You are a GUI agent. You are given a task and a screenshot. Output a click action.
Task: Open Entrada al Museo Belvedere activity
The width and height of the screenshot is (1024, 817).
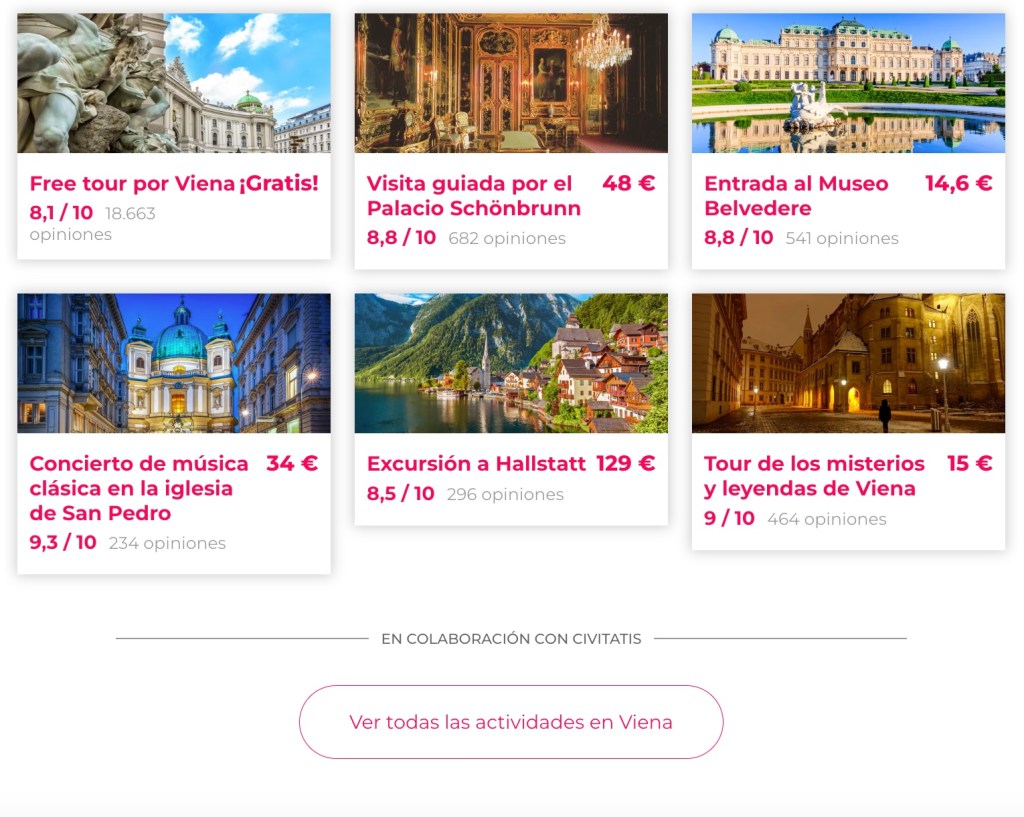click(x=796, y=196)
